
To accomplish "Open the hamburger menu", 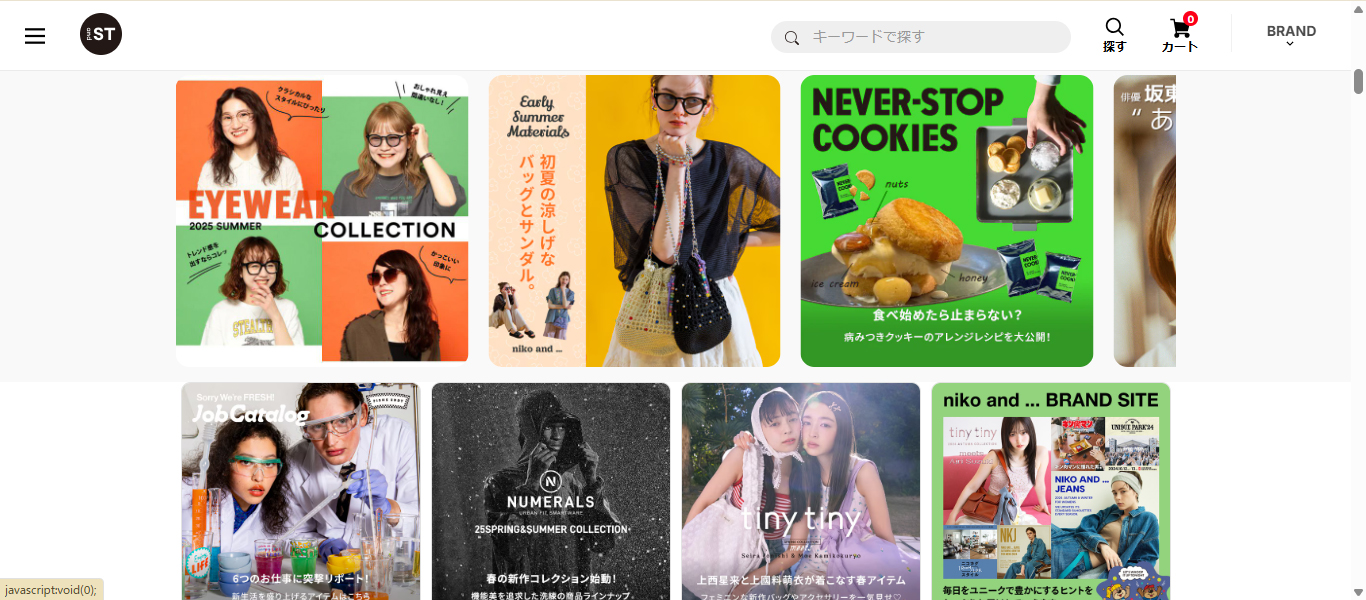I will tap(35, 36).
